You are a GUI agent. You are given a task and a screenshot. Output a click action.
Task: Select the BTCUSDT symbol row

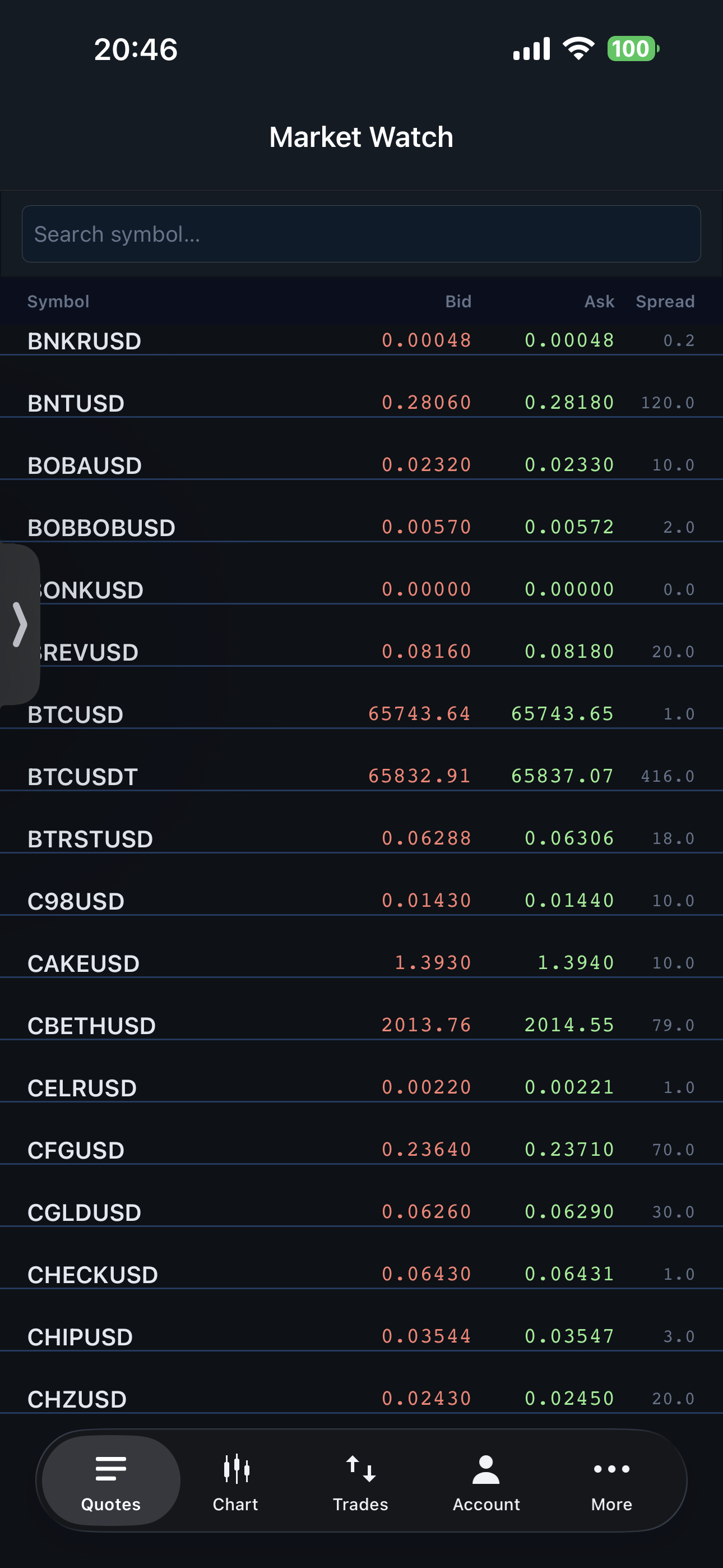click(361, 760)
